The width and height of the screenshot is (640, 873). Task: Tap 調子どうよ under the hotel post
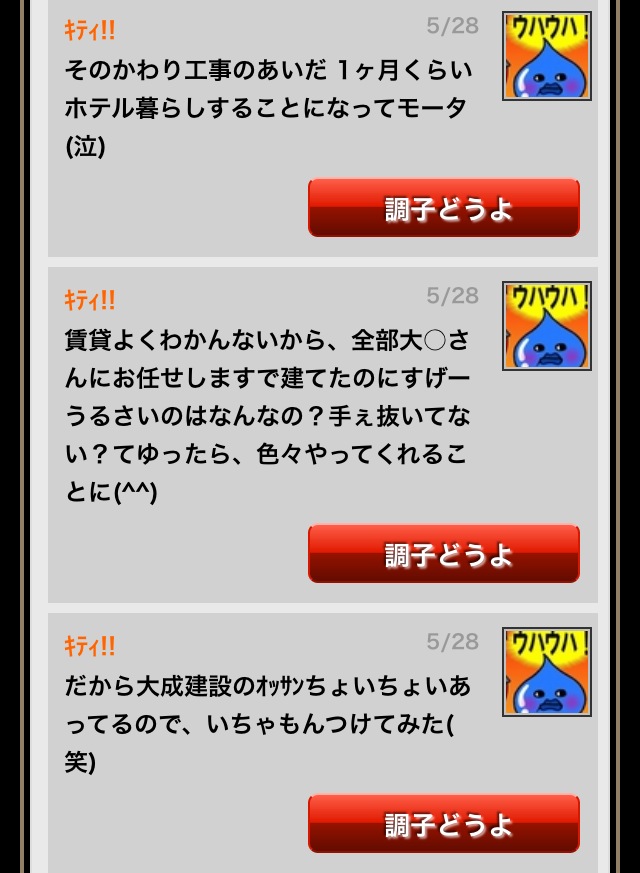coord(443,208)
